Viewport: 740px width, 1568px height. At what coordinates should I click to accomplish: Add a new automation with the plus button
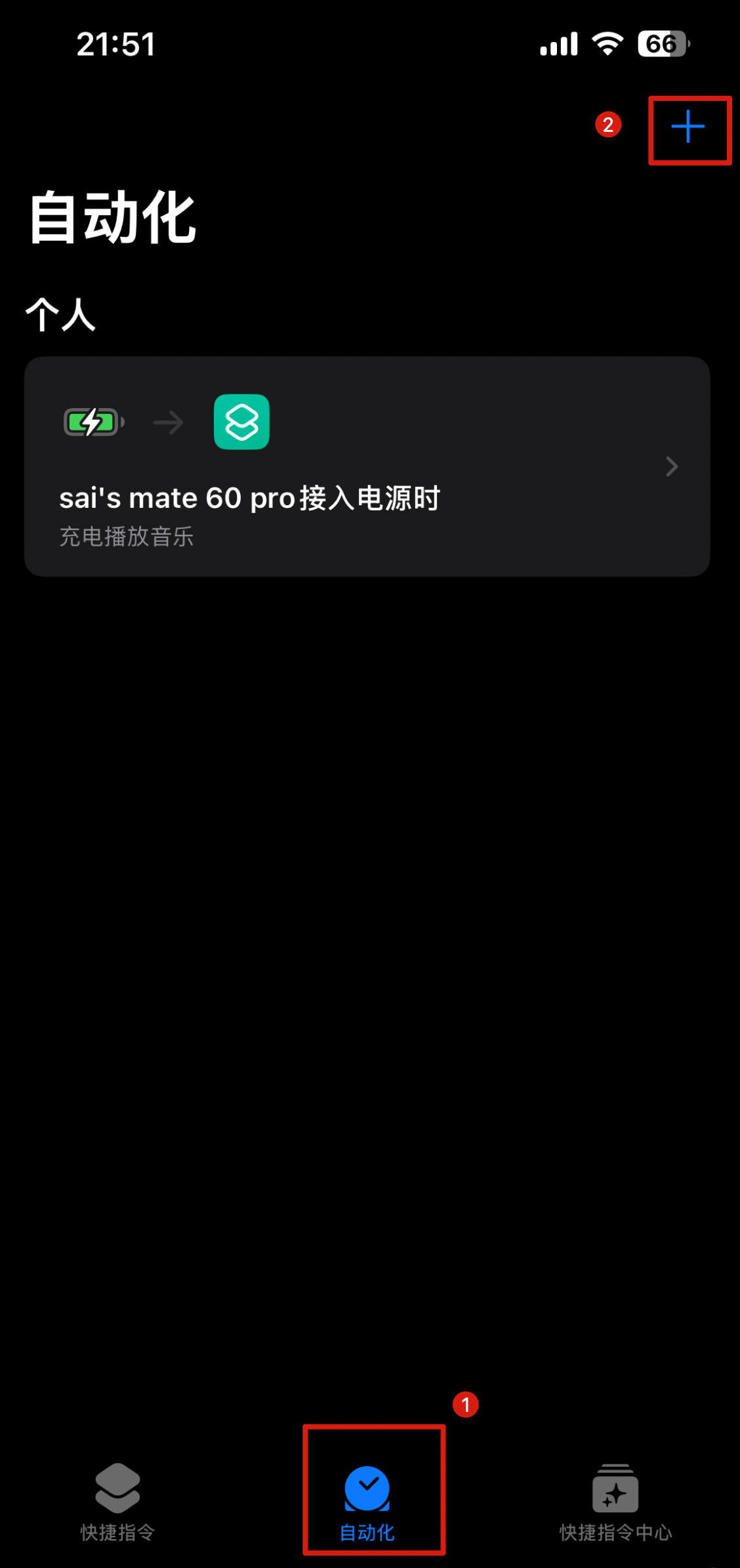tap(688, 127)
